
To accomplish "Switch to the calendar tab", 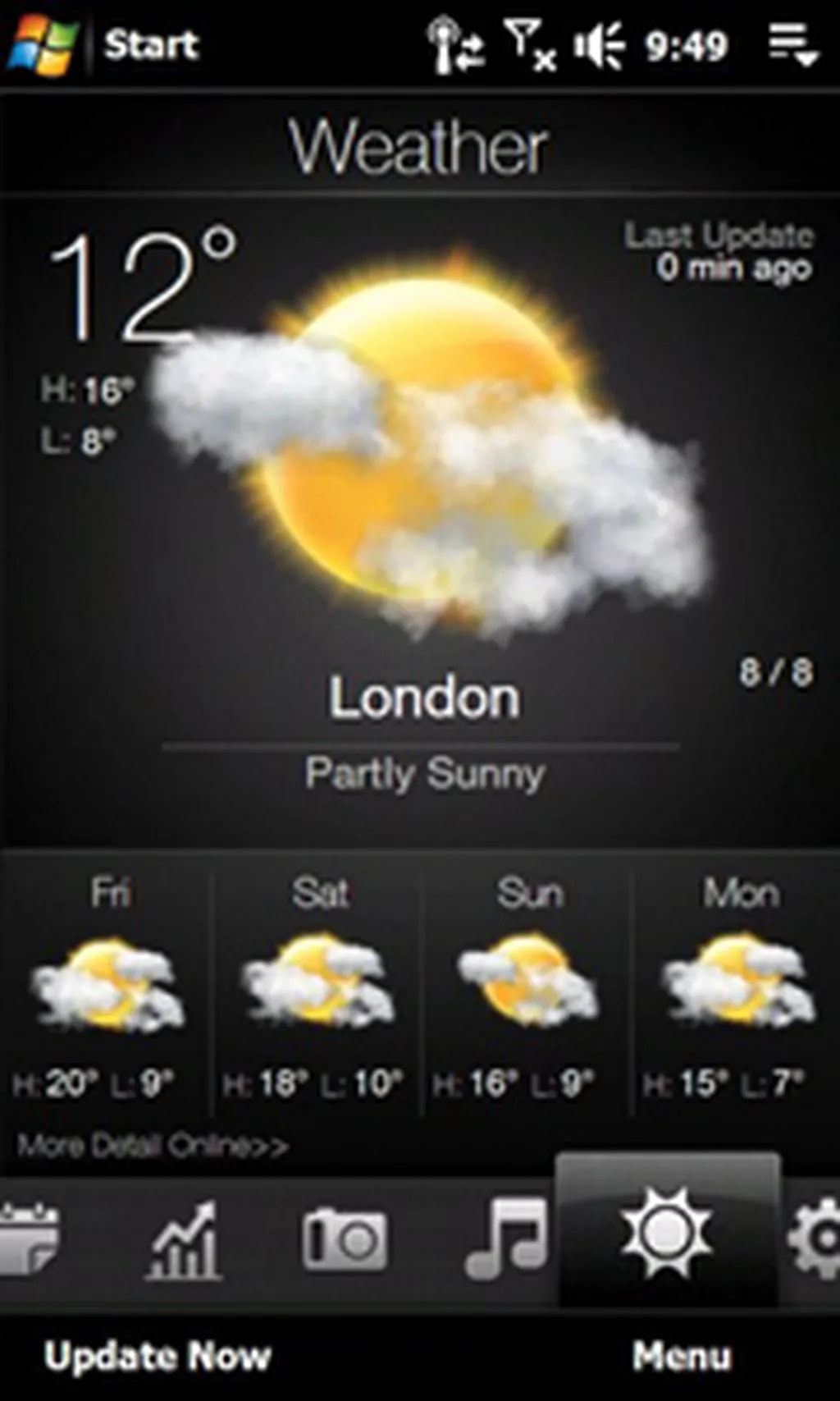I will 29,1239.
